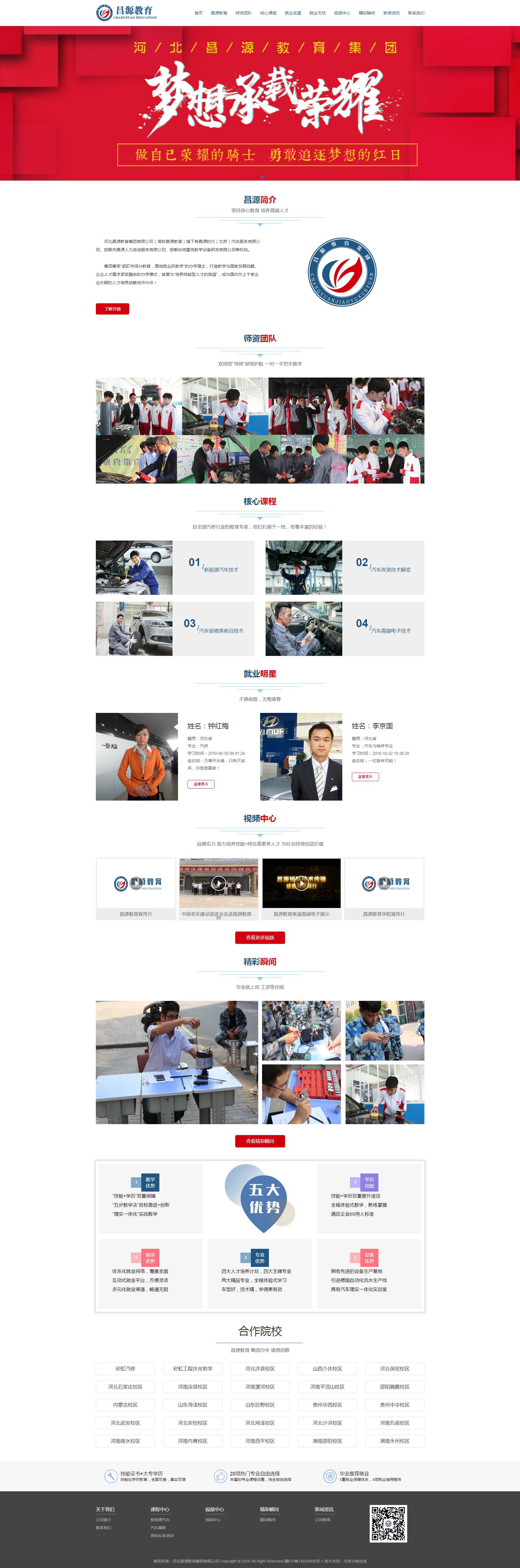Viewport: 520px width, 1568px height.
Task: Choose 湖南永州校区 from partner schools
Action: tap(394, 1441)
